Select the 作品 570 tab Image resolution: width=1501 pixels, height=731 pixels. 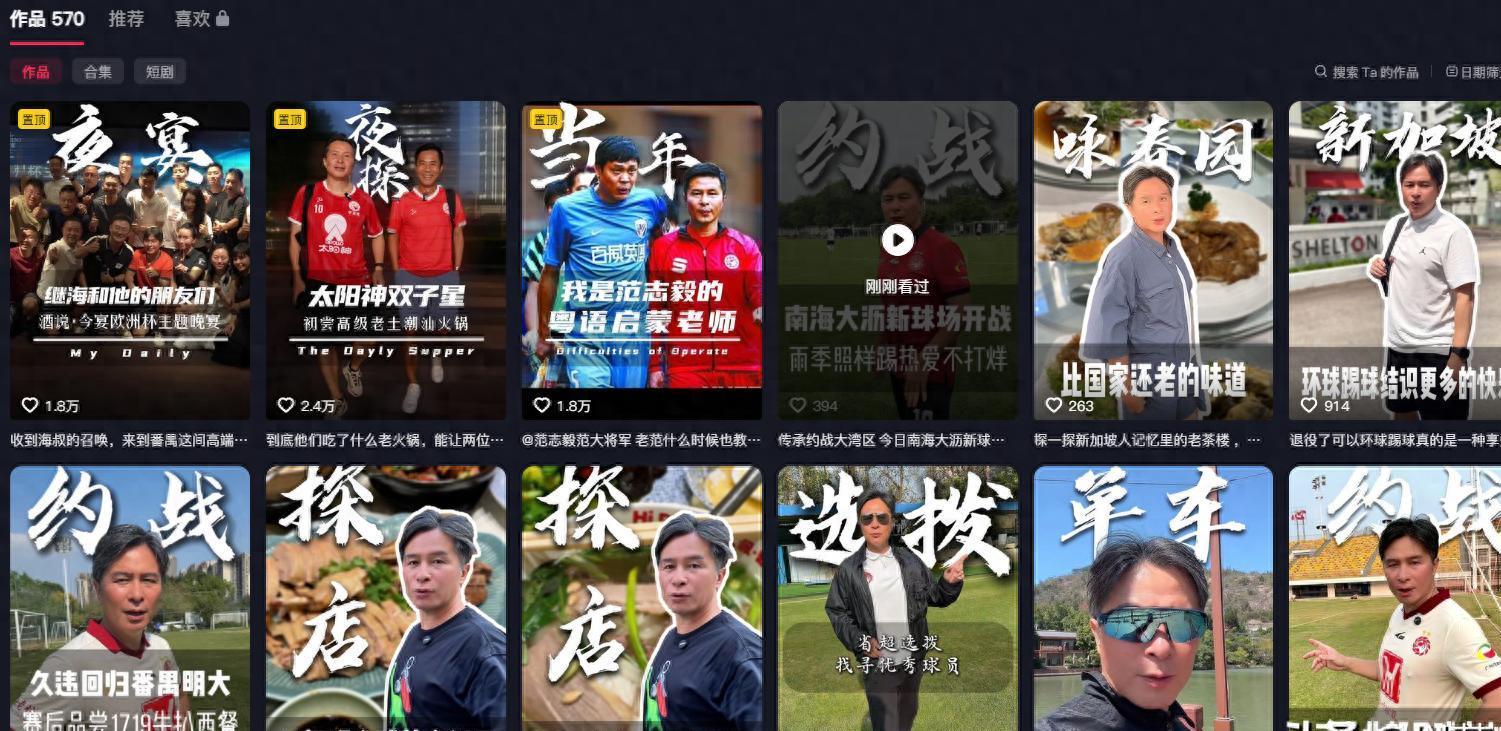click(47, 19)
